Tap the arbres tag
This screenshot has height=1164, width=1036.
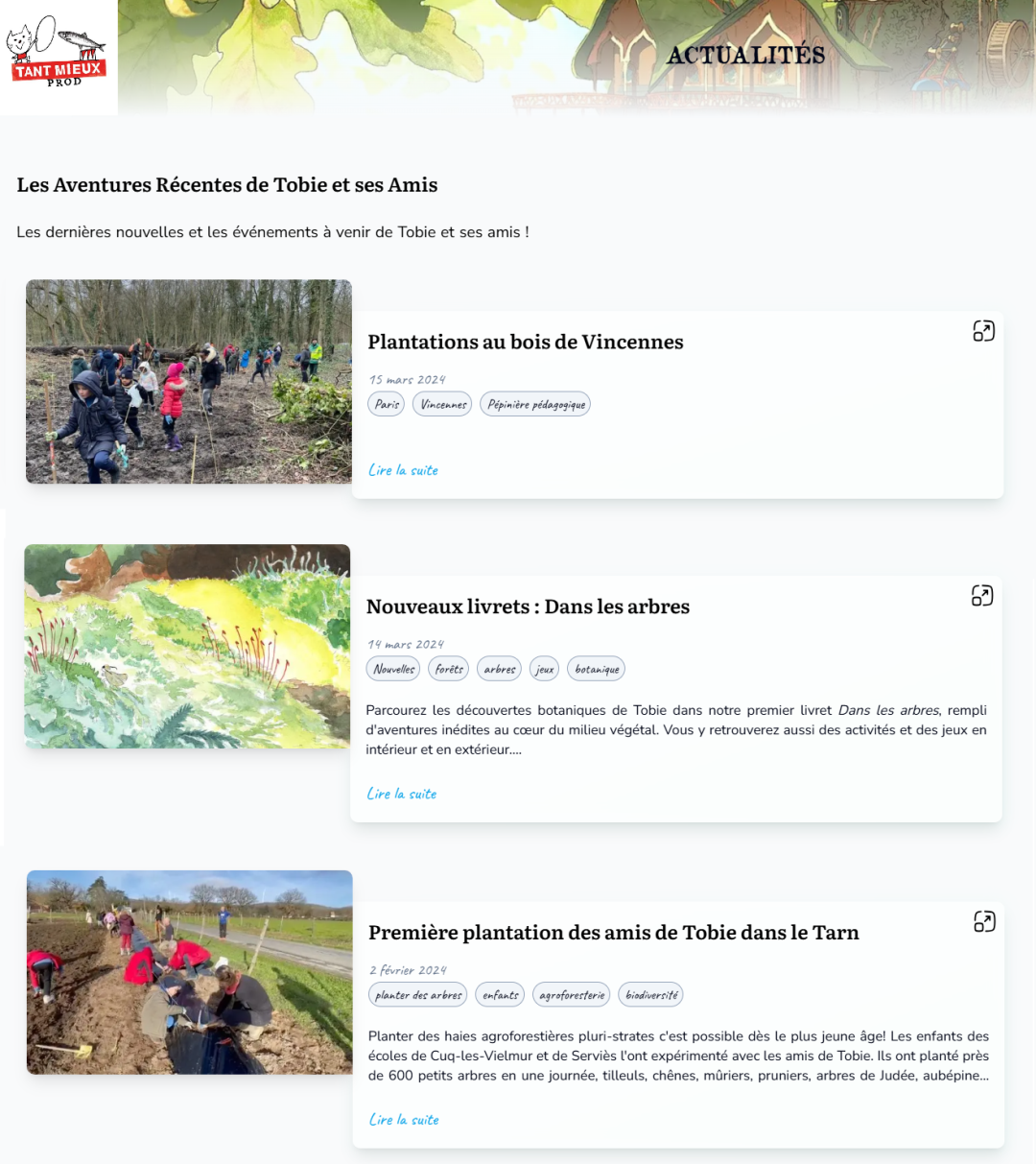(499, 669)
